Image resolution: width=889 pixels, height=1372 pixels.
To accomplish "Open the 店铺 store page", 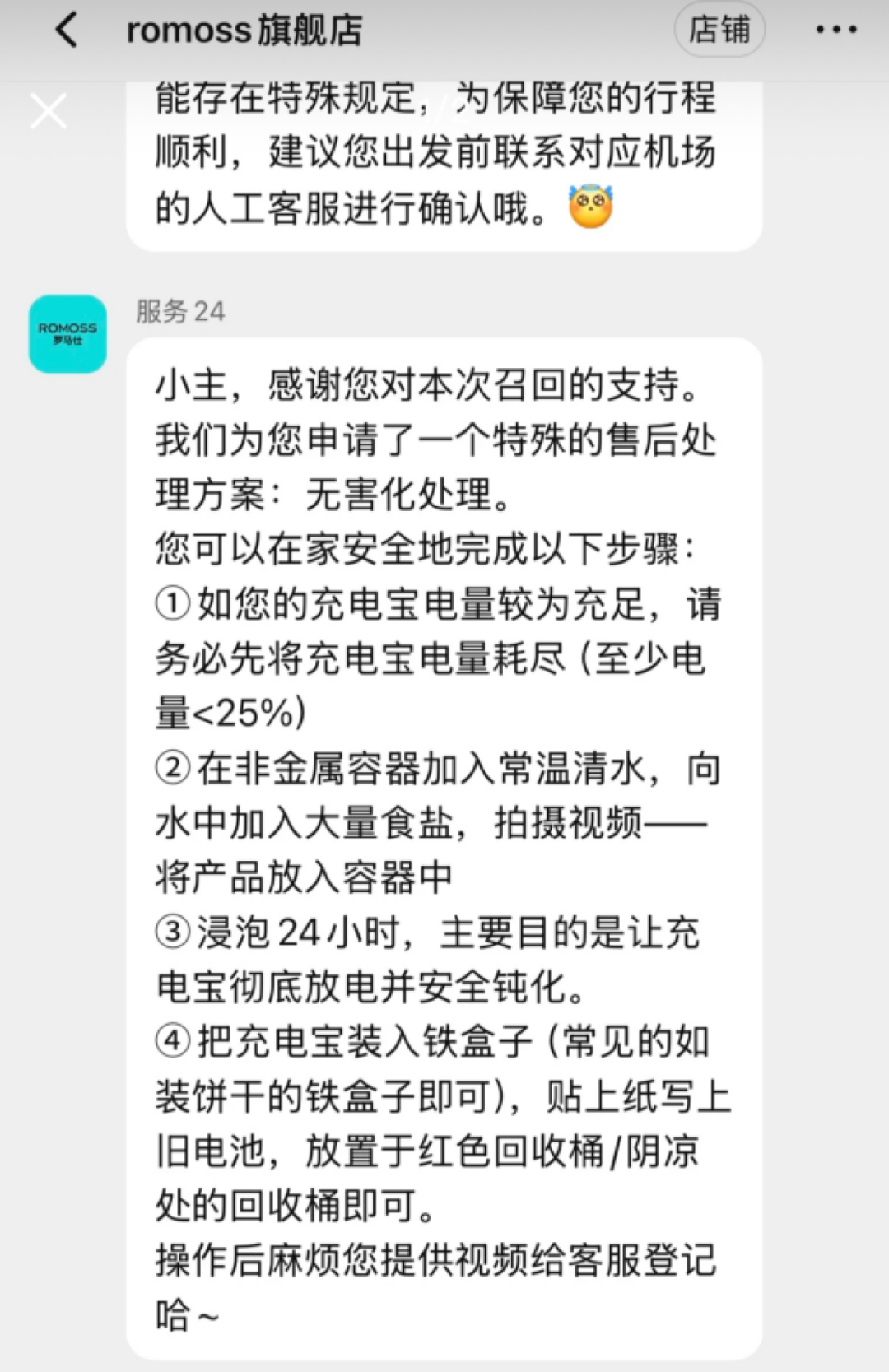I will click(x=719, y=30).
